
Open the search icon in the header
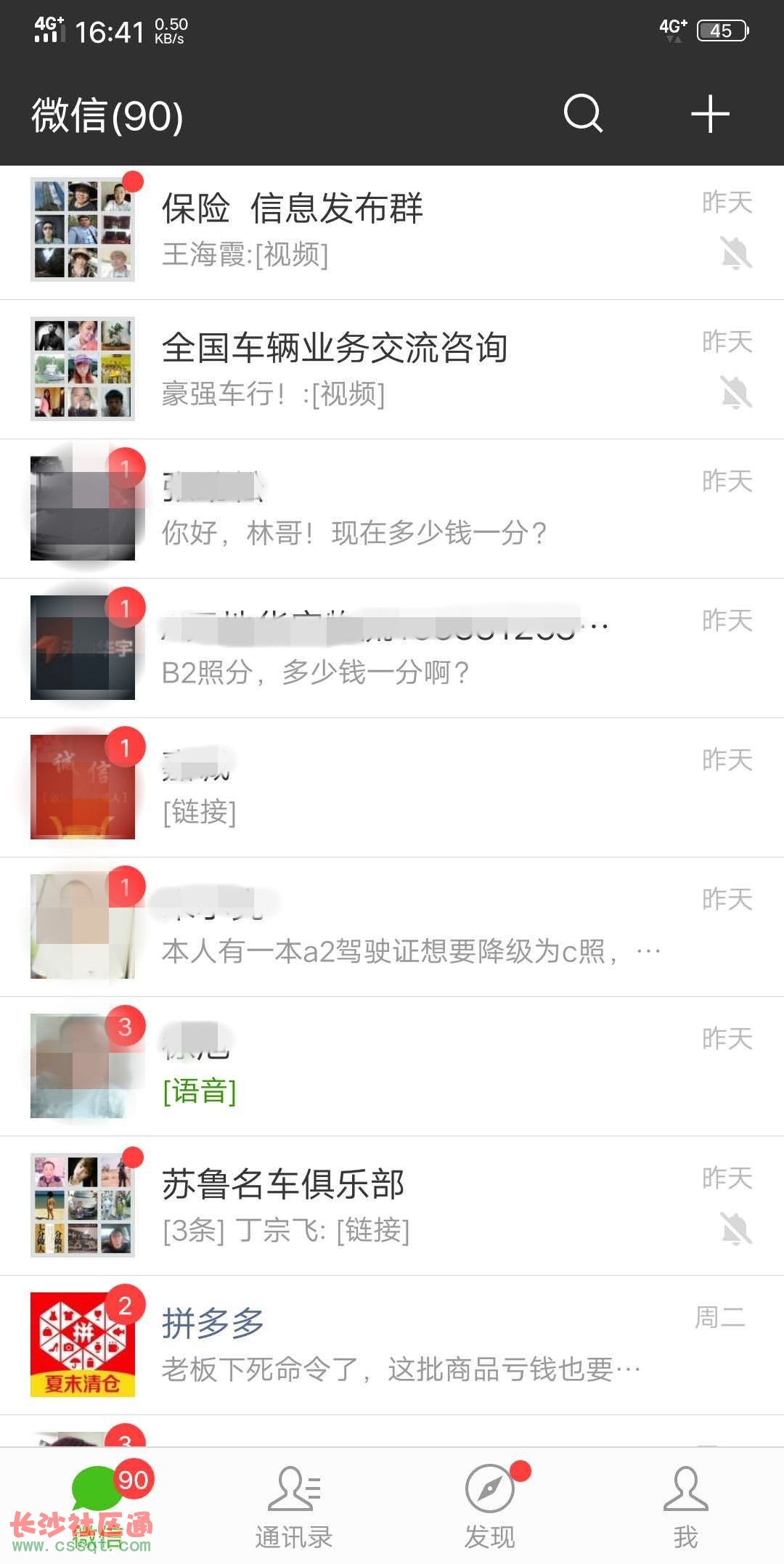pos(583,114)
